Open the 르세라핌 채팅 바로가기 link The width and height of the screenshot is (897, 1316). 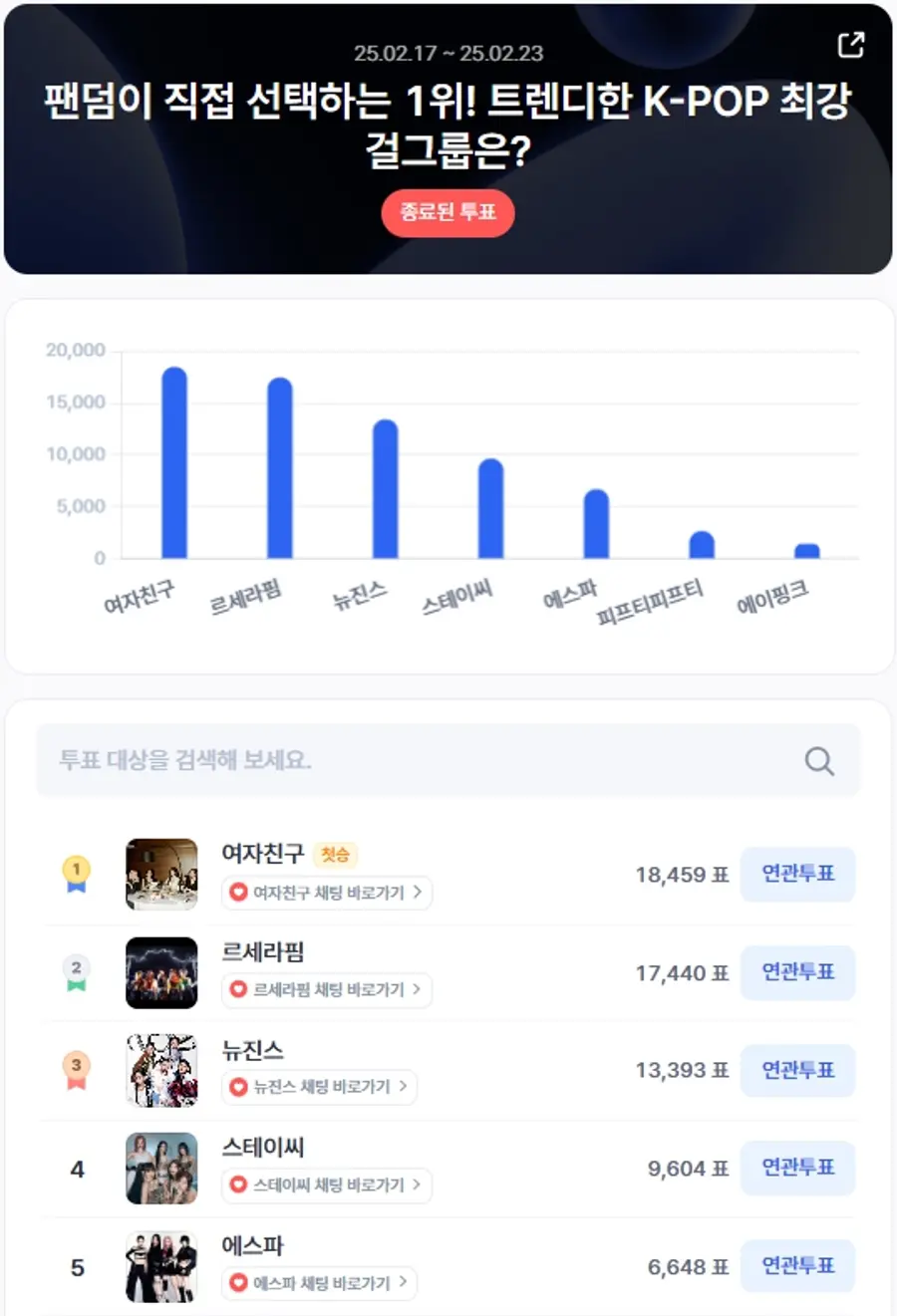(327, 991)
